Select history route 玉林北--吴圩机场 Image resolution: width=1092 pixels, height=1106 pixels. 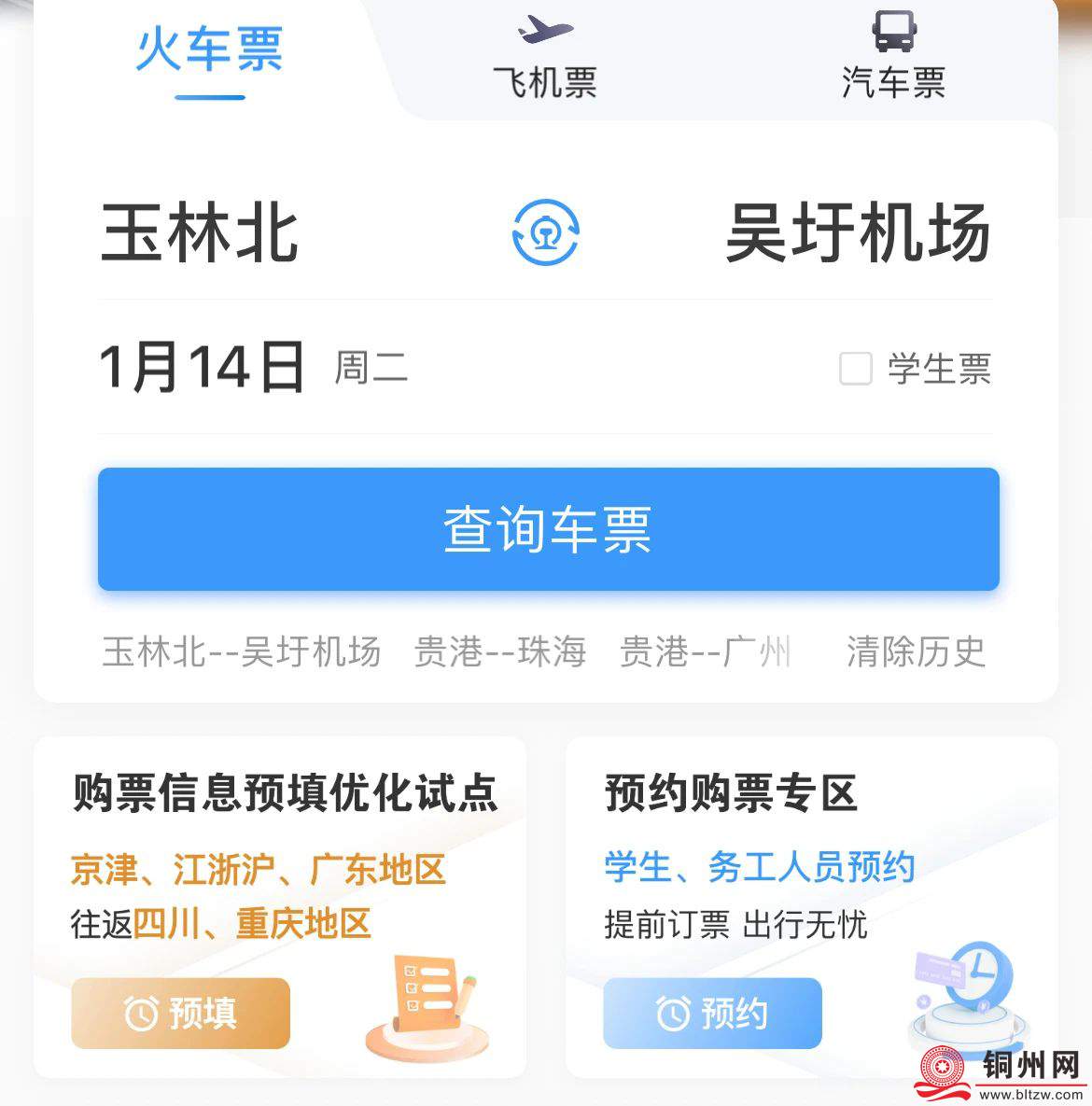[241, 651]
